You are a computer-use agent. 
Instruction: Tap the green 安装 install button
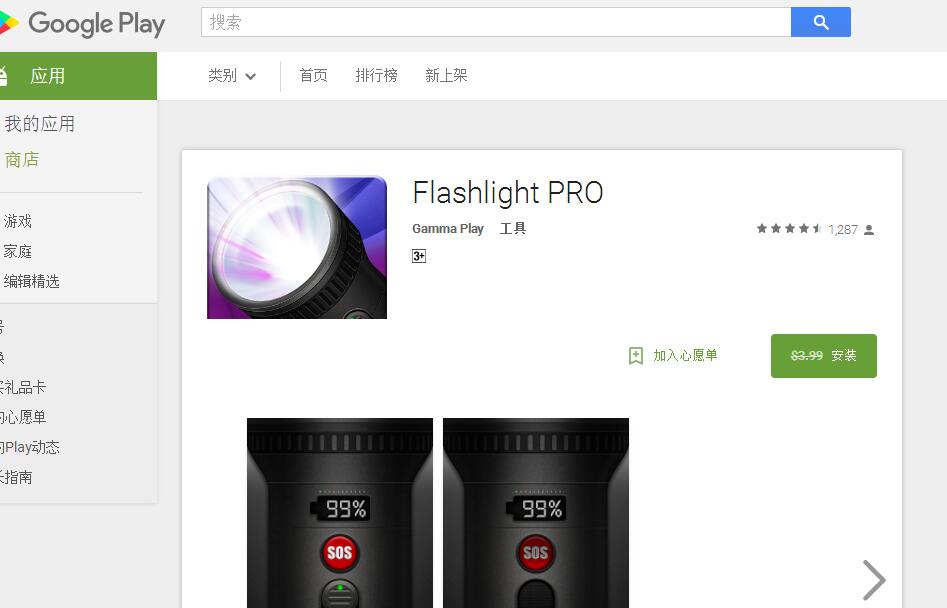(823, 356)
